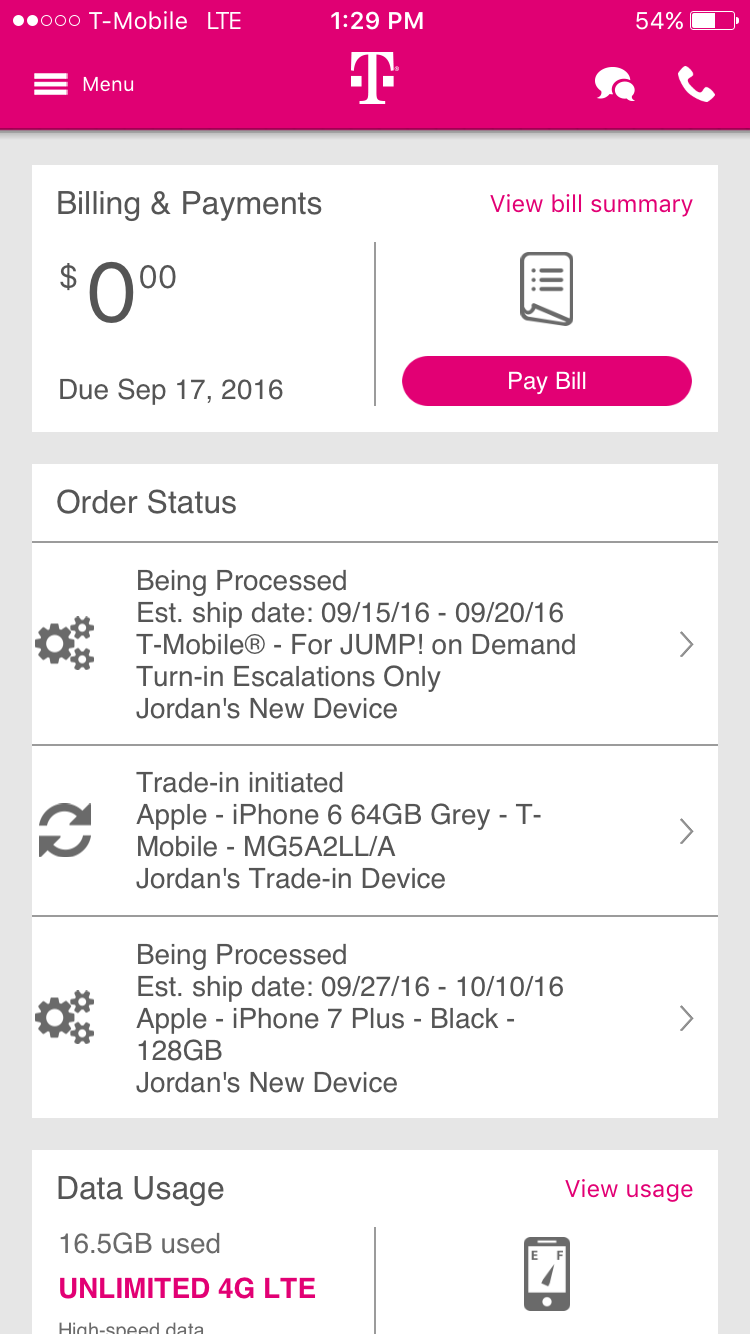Open the Menu drawer
The image size is (750, 1334).
[x=84, y=85]
